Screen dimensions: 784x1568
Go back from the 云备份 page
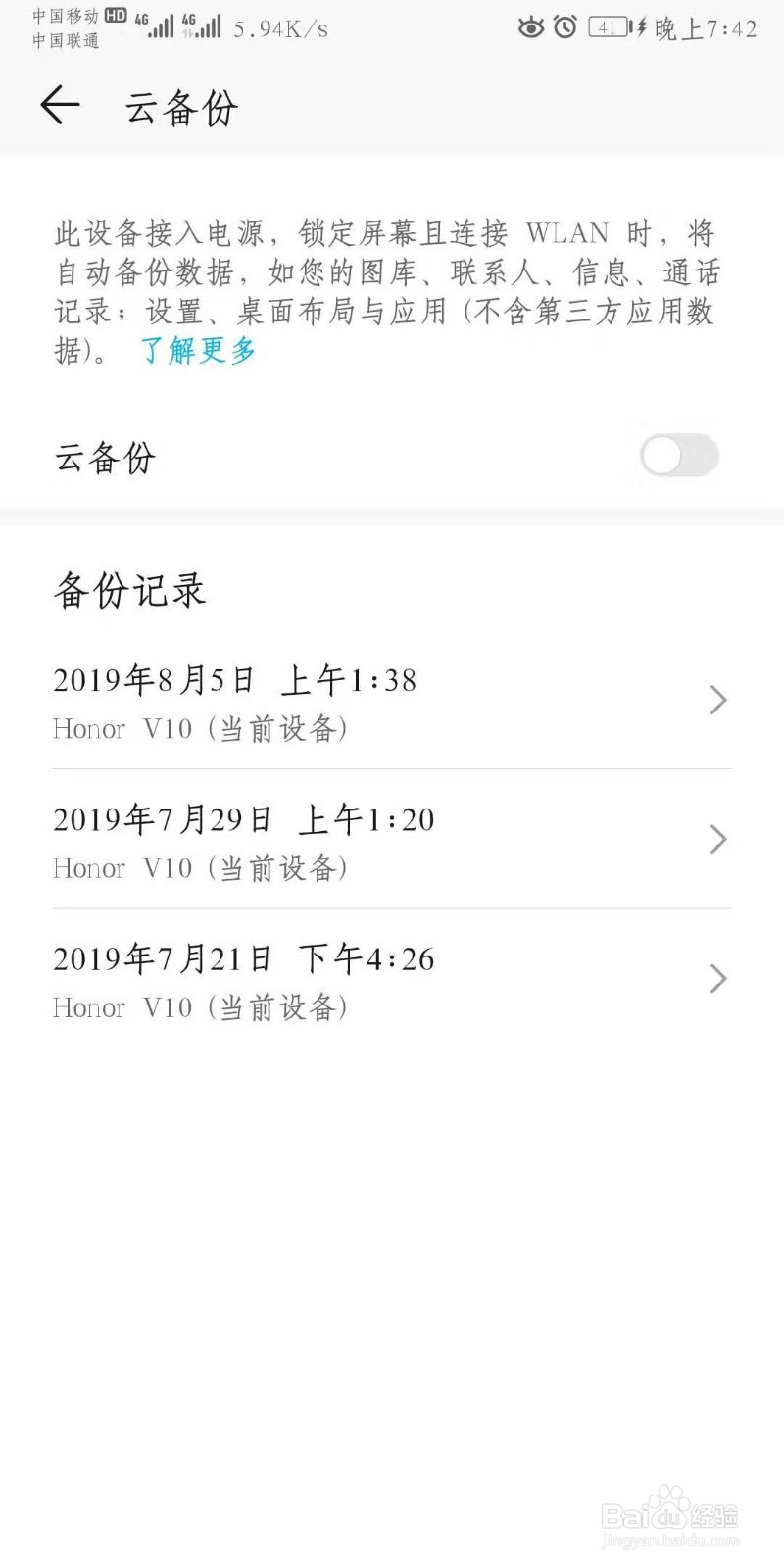60,105
